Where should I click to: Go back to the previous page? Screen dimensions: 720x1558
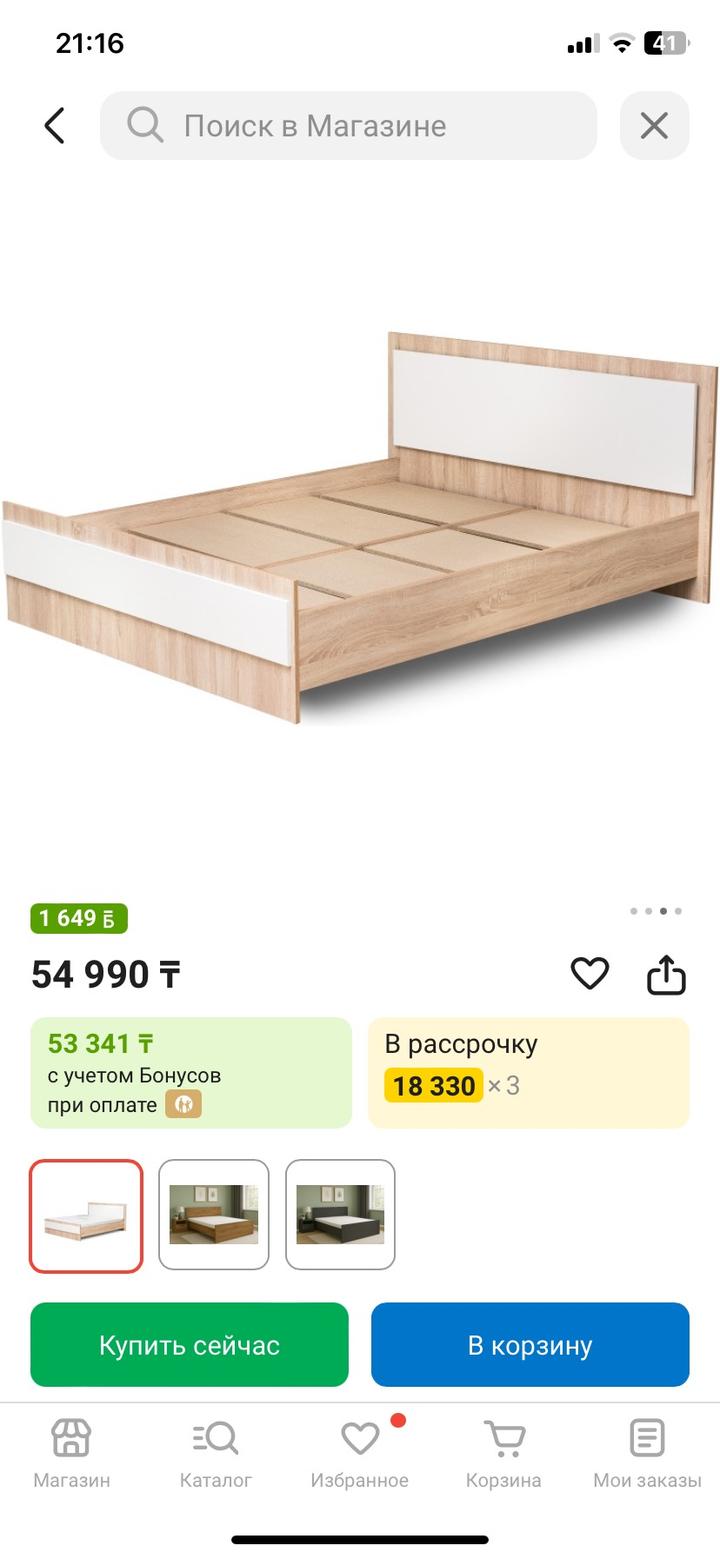tap(55, 126)
